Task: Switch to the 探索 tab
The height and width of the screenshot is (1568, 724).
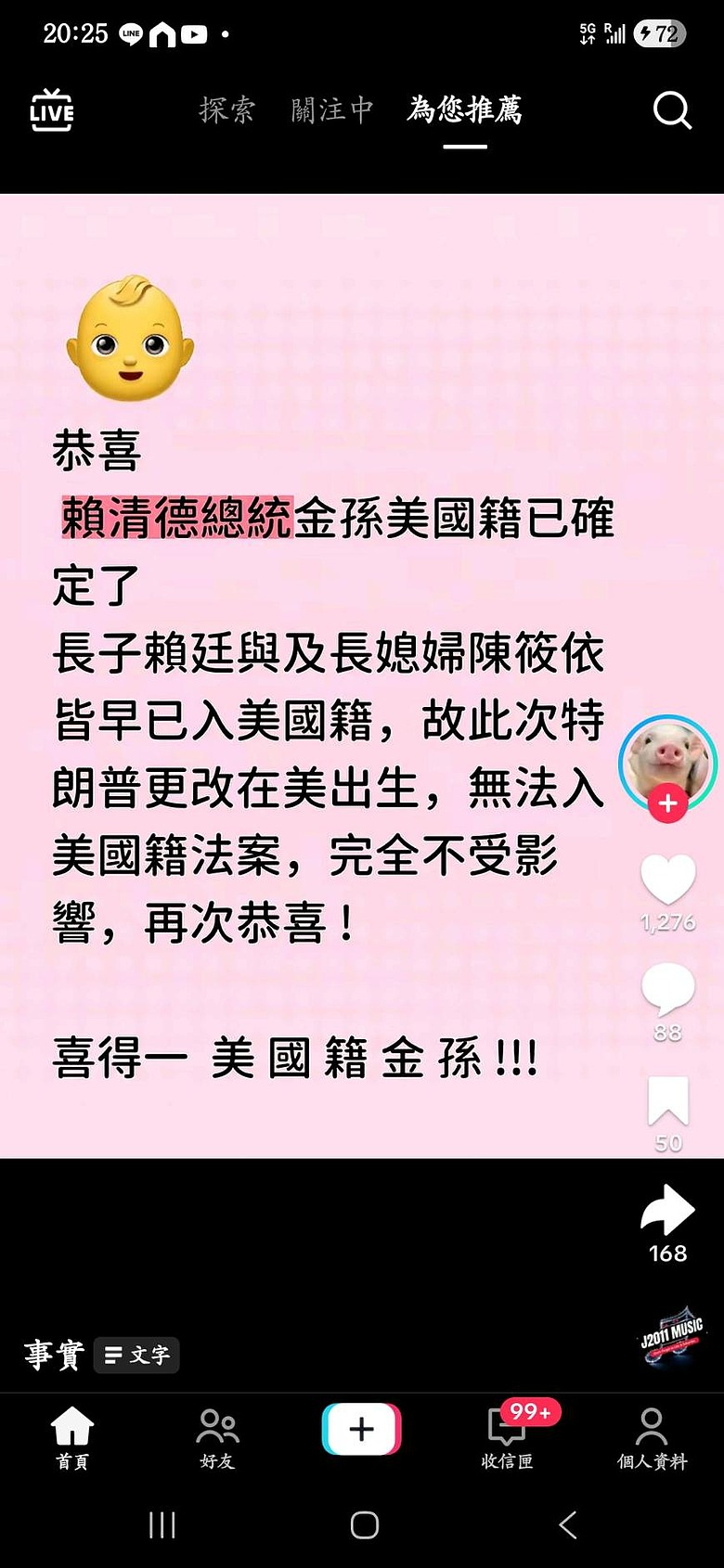Action: pos(226,110)
